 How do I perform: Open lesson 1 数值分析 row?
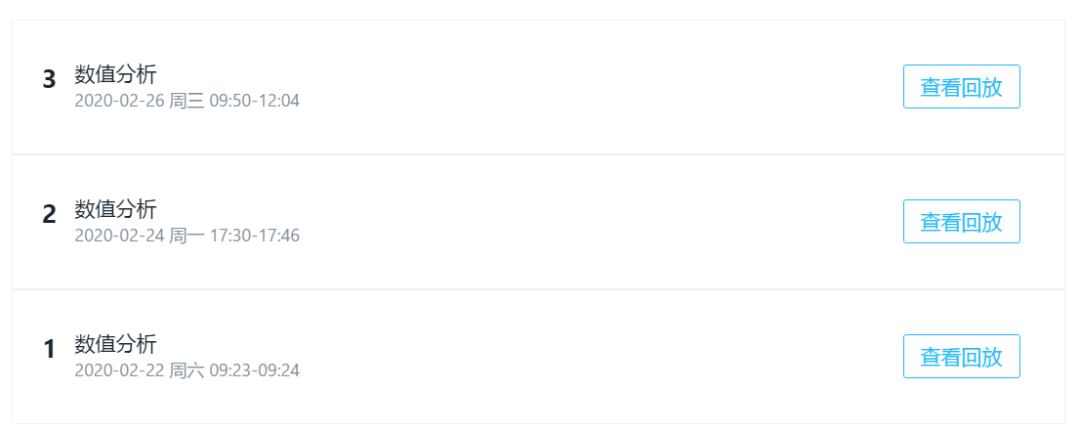(116, 344)
